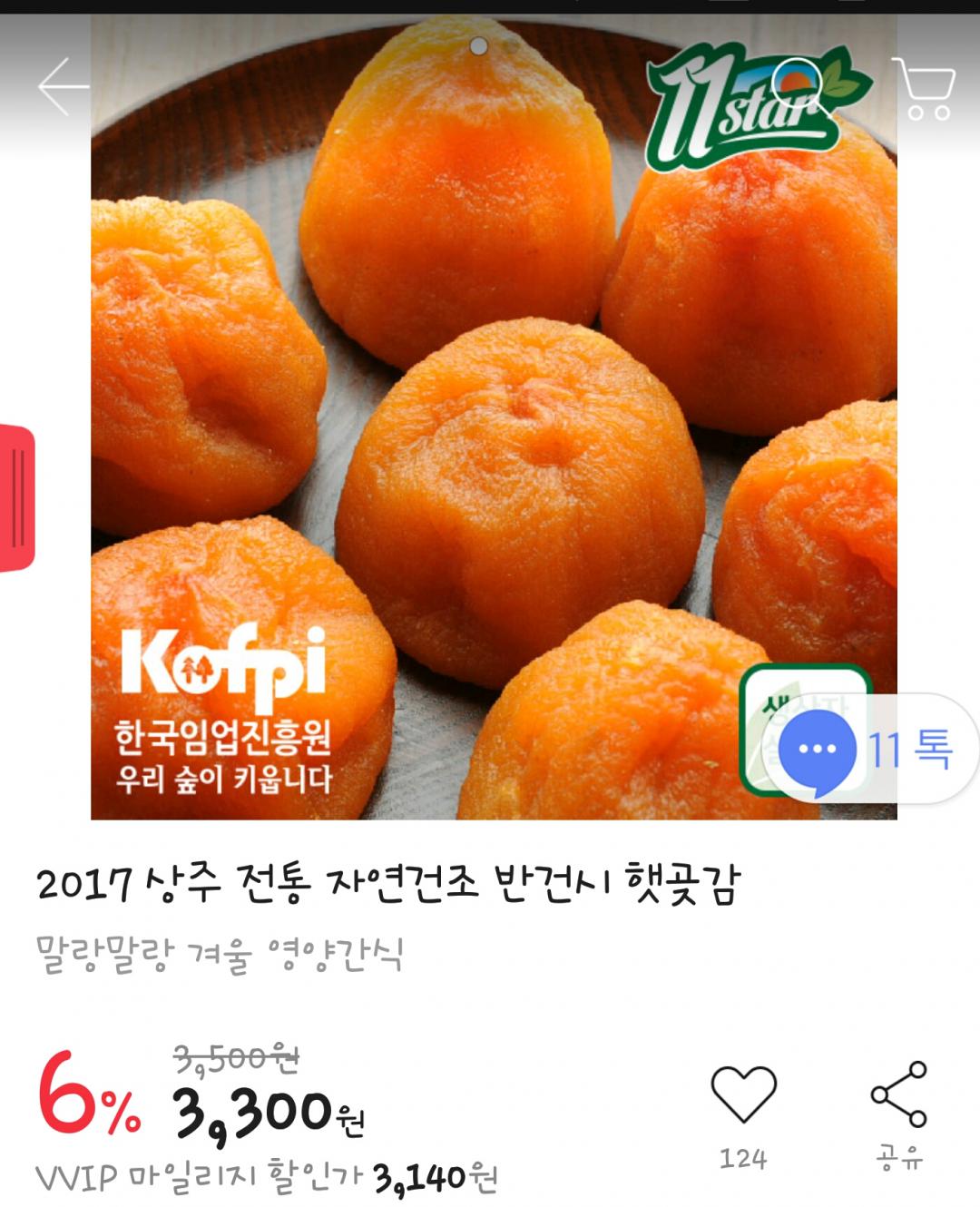Like this product with the heart
Viewport: 980px width, 1207px height.
743,1094
